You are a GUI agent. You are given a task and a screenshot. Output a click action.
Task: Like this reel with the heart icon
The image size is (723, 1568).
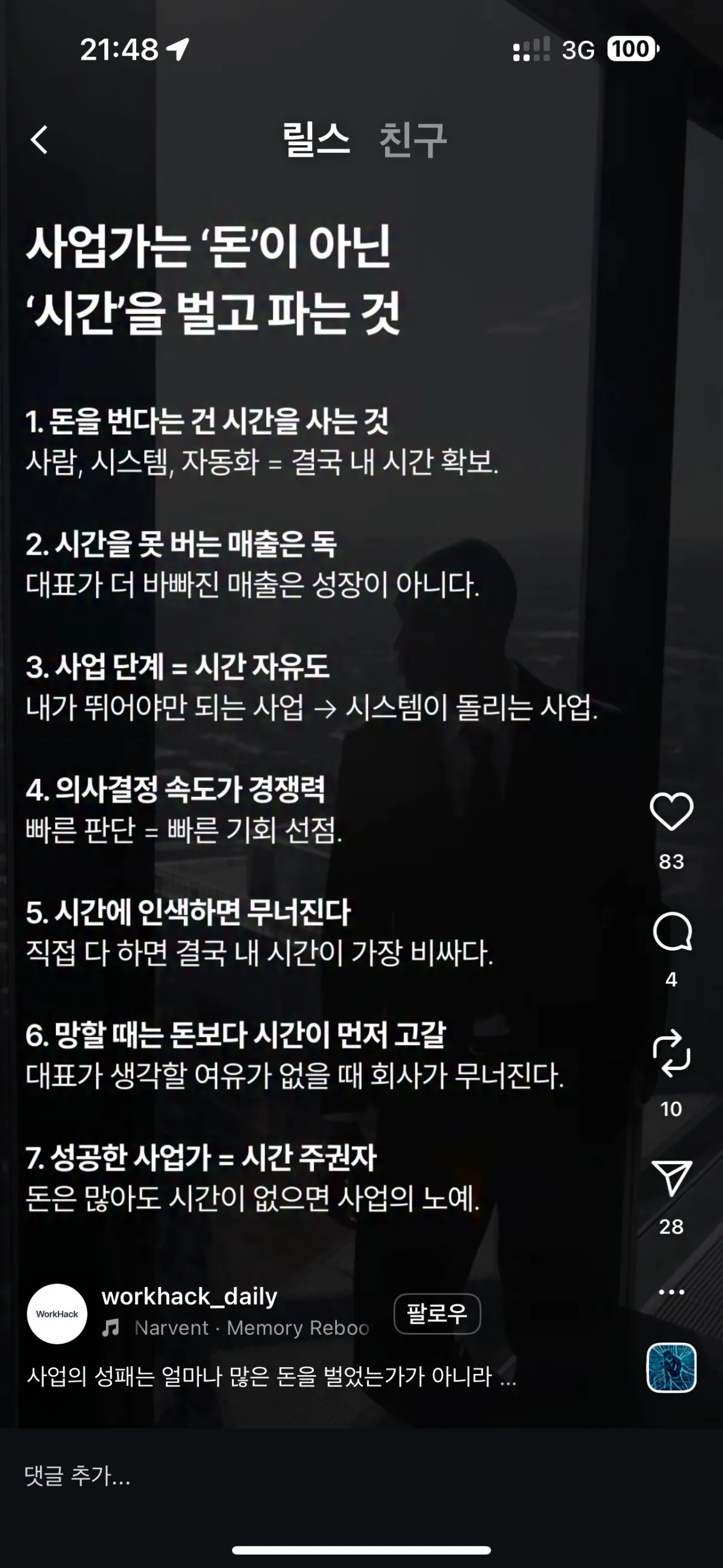(x=671, y=811)
